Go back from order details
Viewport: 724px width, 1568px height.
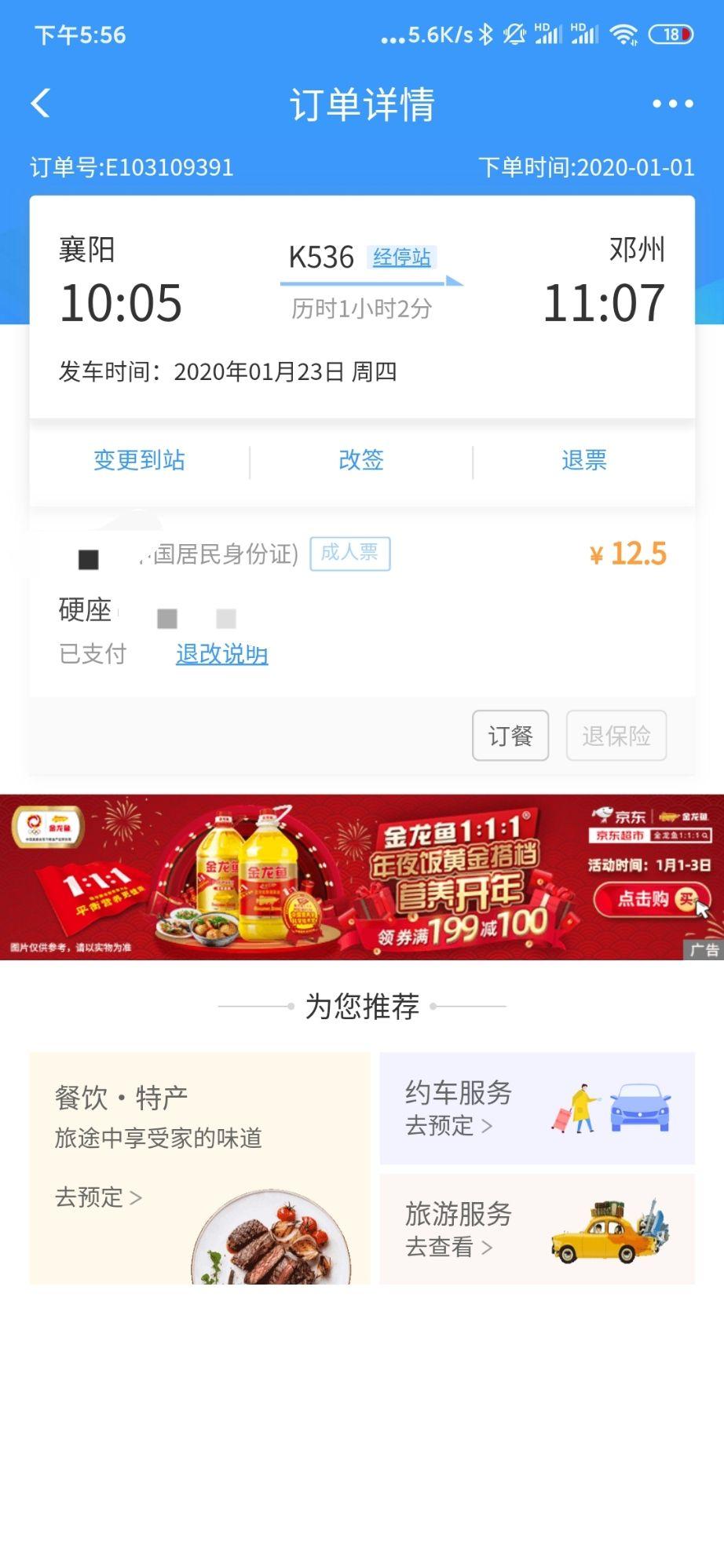pyautogui.click(x=41, y=104)
